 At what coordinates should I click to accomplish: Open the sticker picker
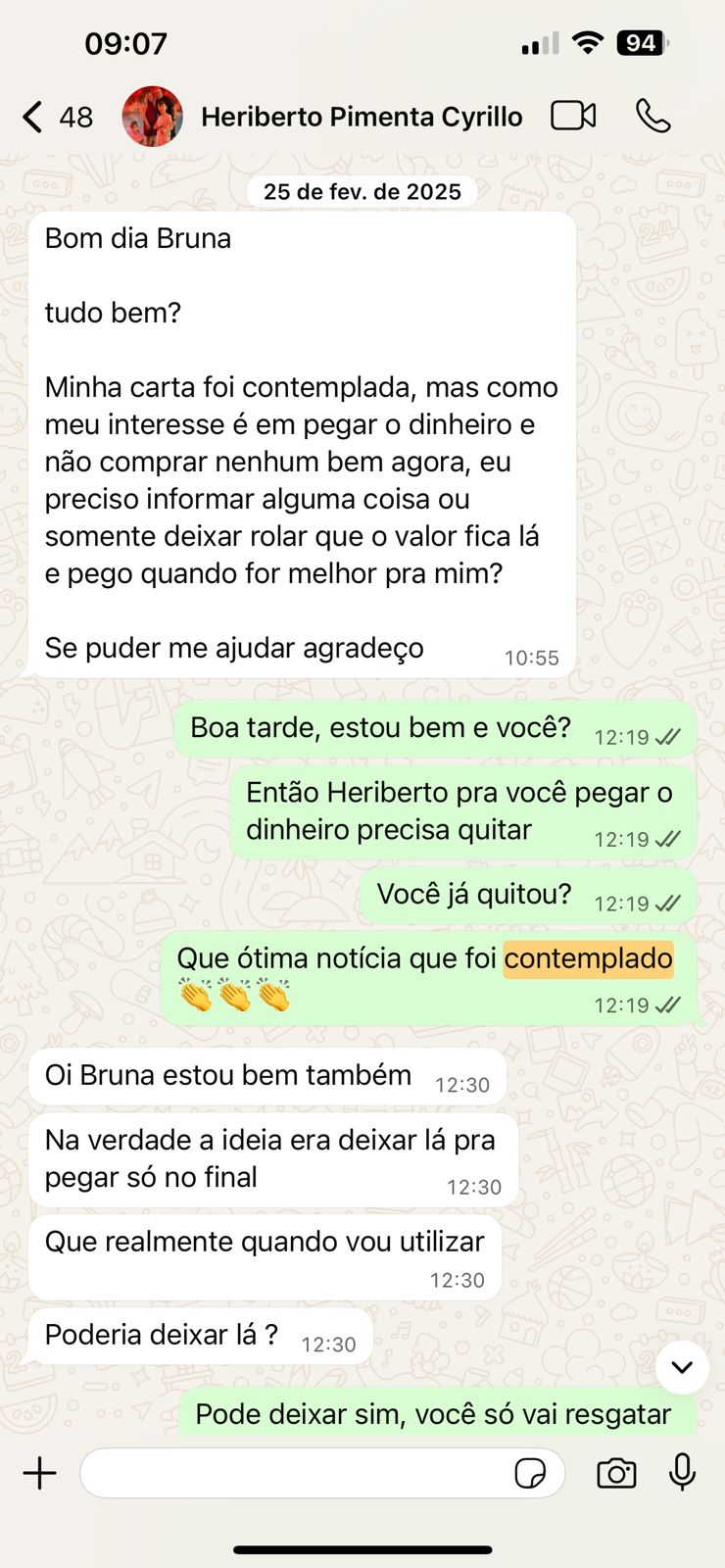[530, 1473]
